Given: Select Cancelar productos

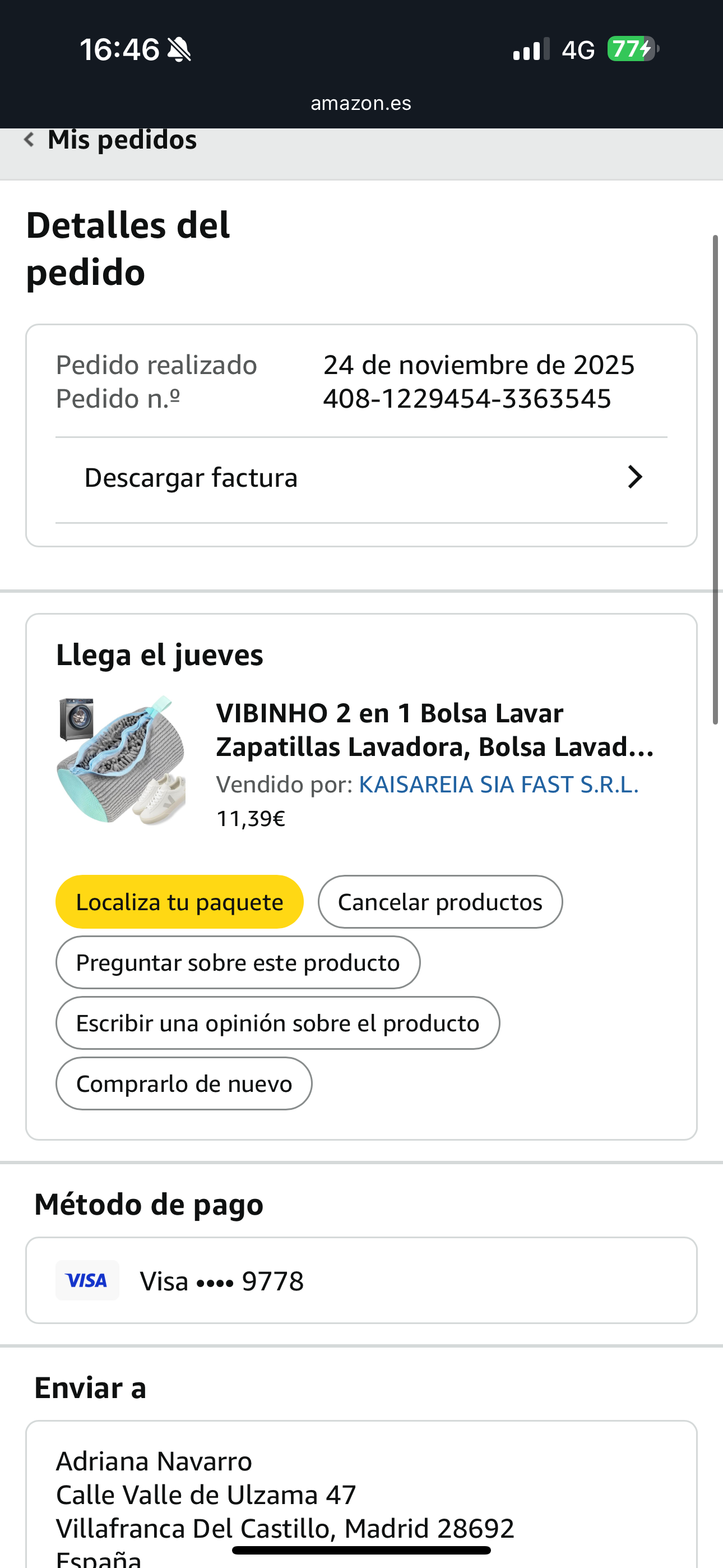Looking at the screenshot, I should tap(440, 902).
